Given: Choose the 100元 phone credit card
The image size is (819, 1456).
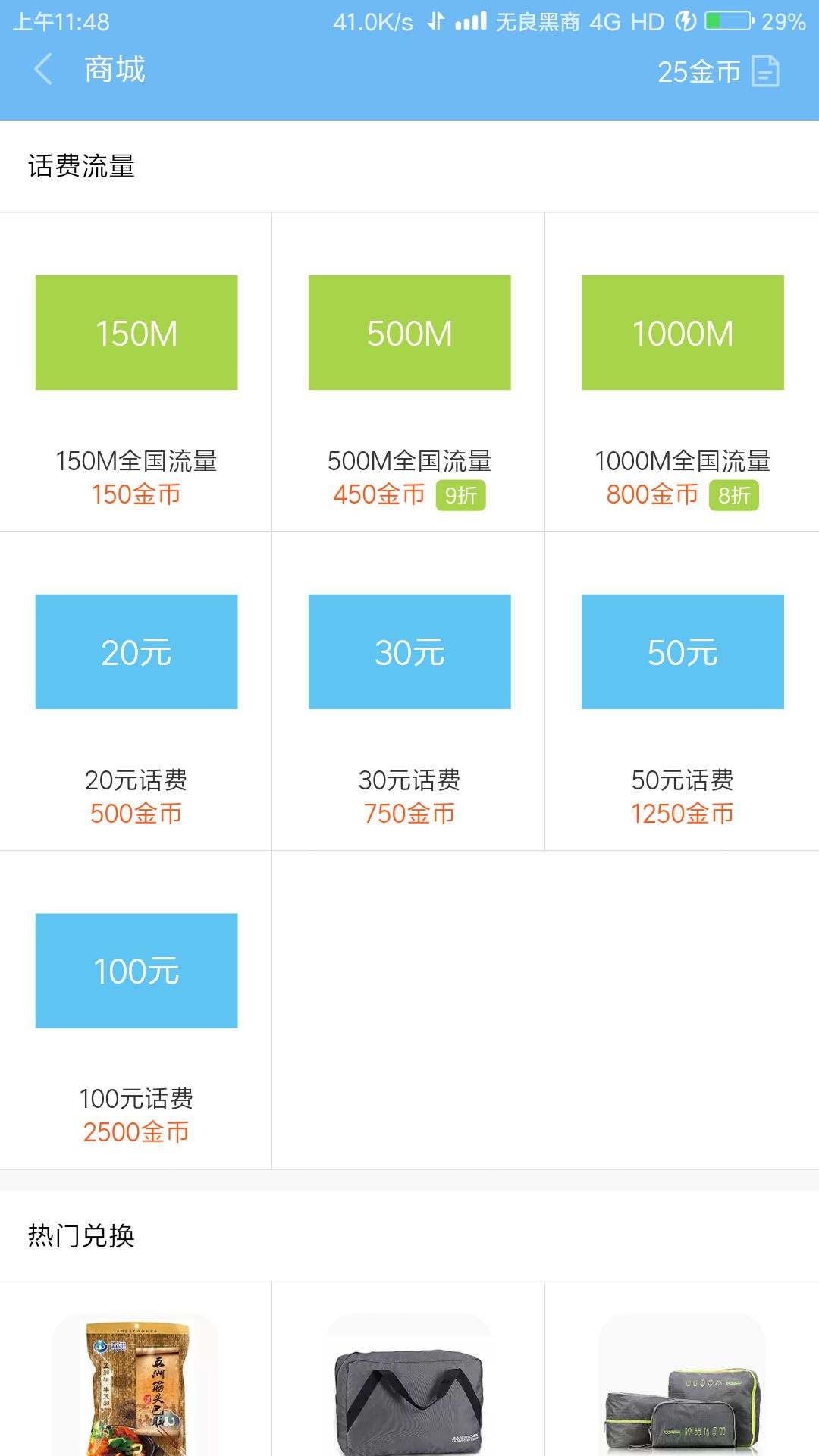Looking at the screenshot, I should coord(136,970).
